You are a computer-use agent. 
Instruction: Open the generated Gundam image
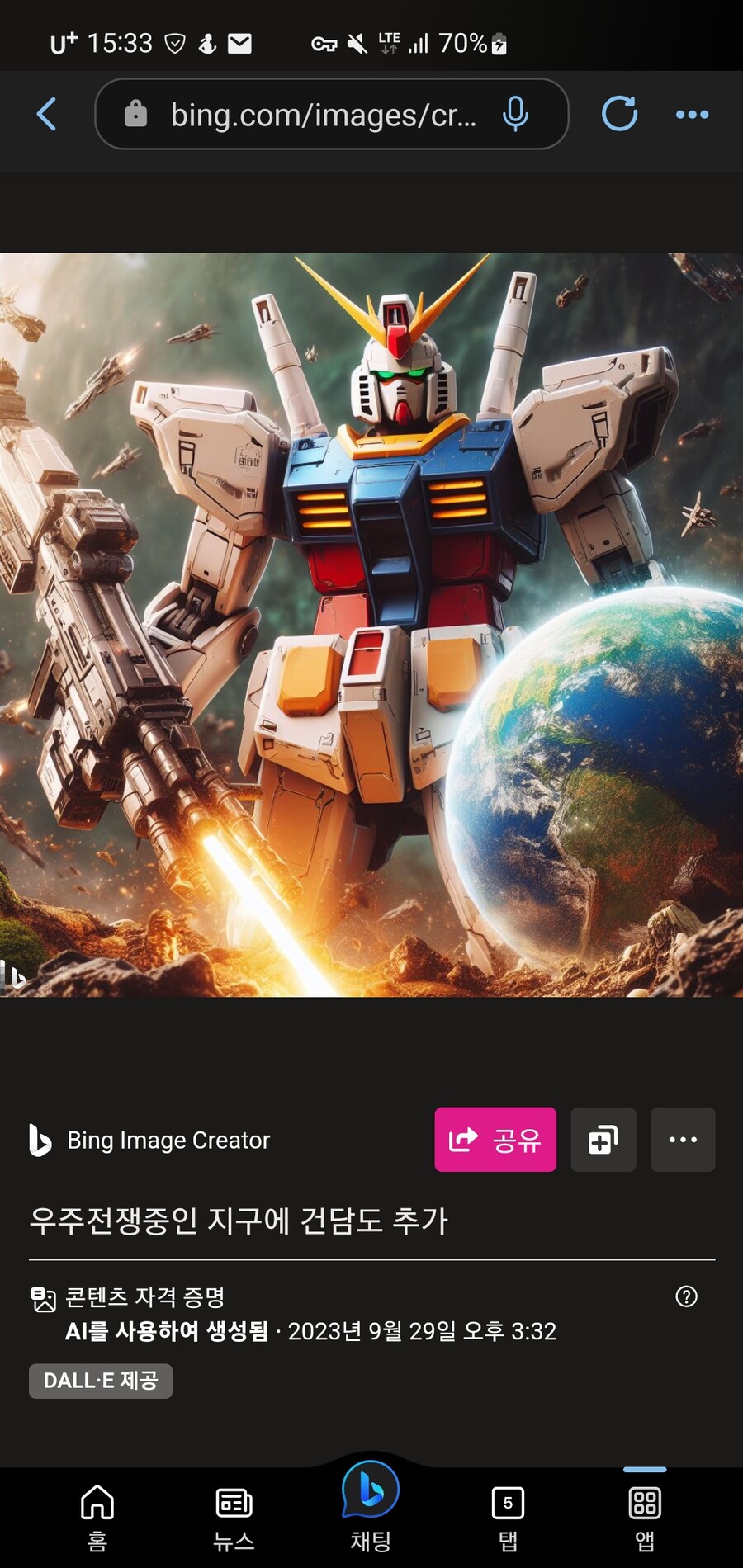point(371,625)
